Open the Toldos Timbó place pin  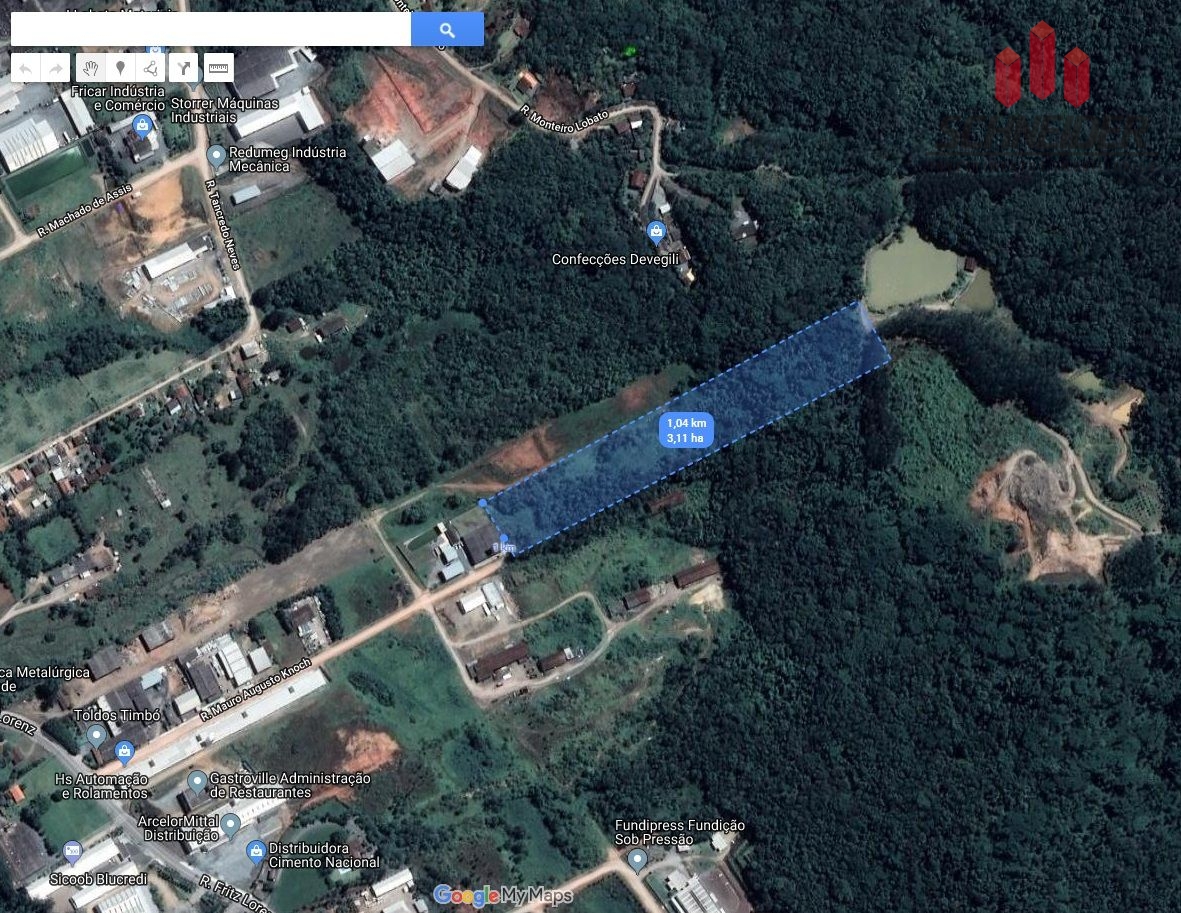[x=96, y=737]
